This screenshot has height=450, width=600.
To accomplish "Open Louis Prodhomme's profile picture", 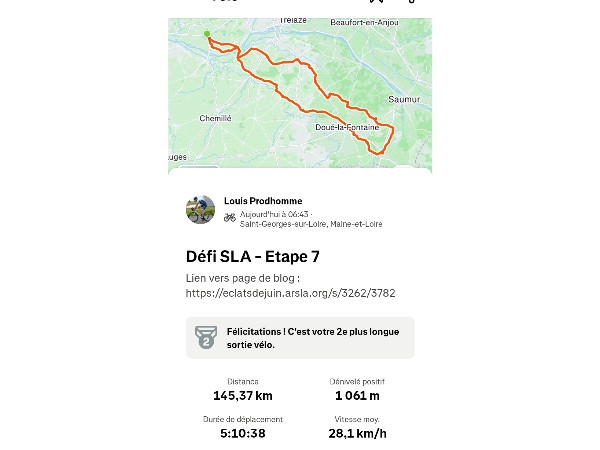I will click(x=200, y=210).
